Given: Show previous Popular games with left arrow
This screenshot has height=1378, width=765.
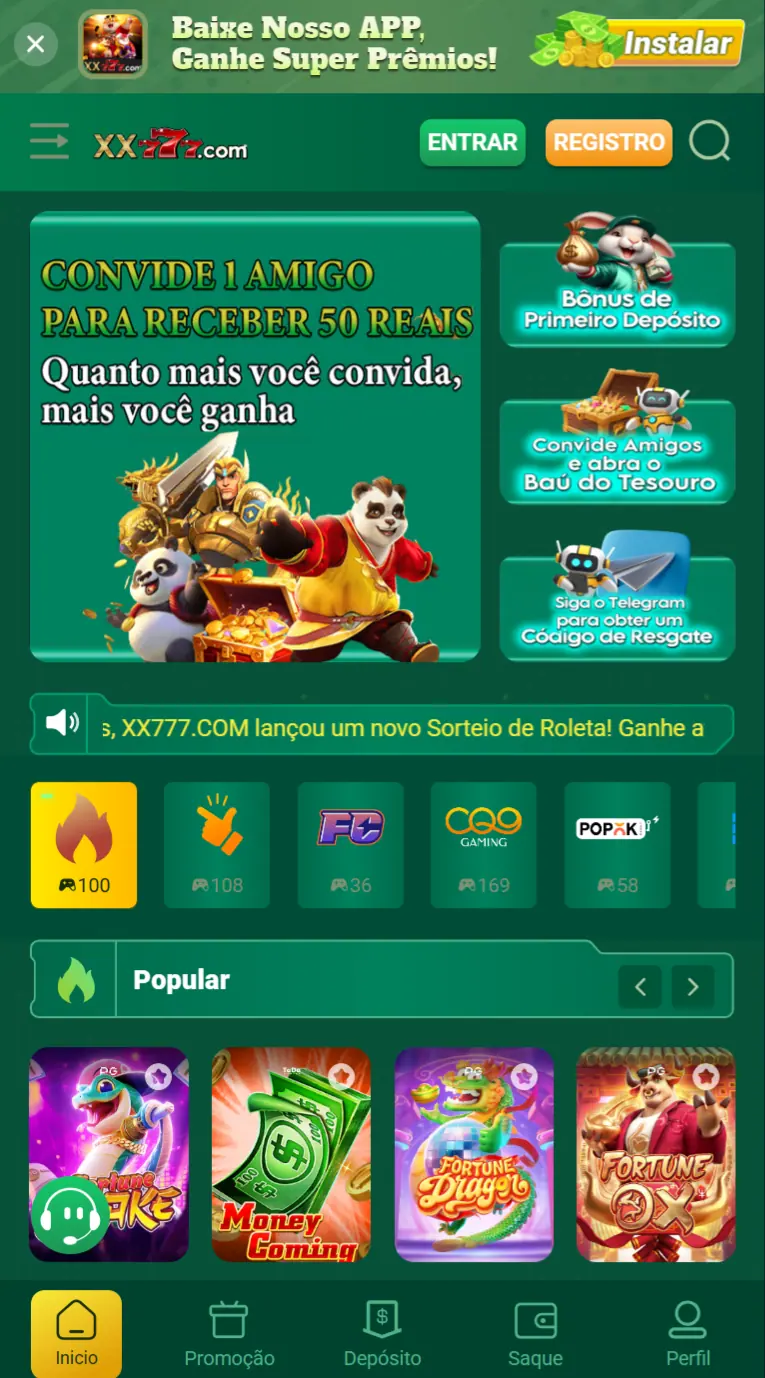Looking at the screenshot, I should [640, 987].
